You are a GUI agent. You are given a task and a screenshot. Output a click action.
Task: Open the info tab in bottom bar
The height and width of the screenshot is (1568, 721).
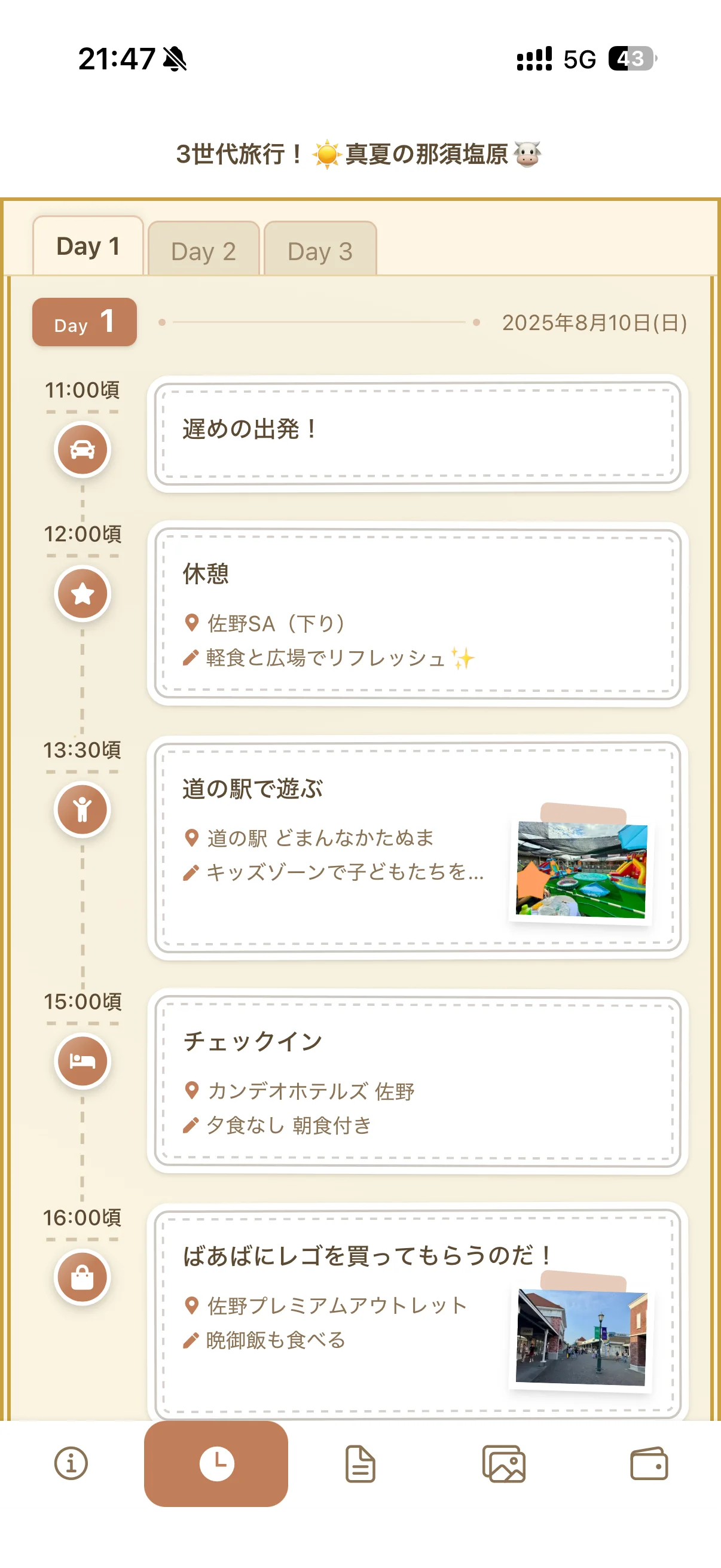coord(71,1463)
